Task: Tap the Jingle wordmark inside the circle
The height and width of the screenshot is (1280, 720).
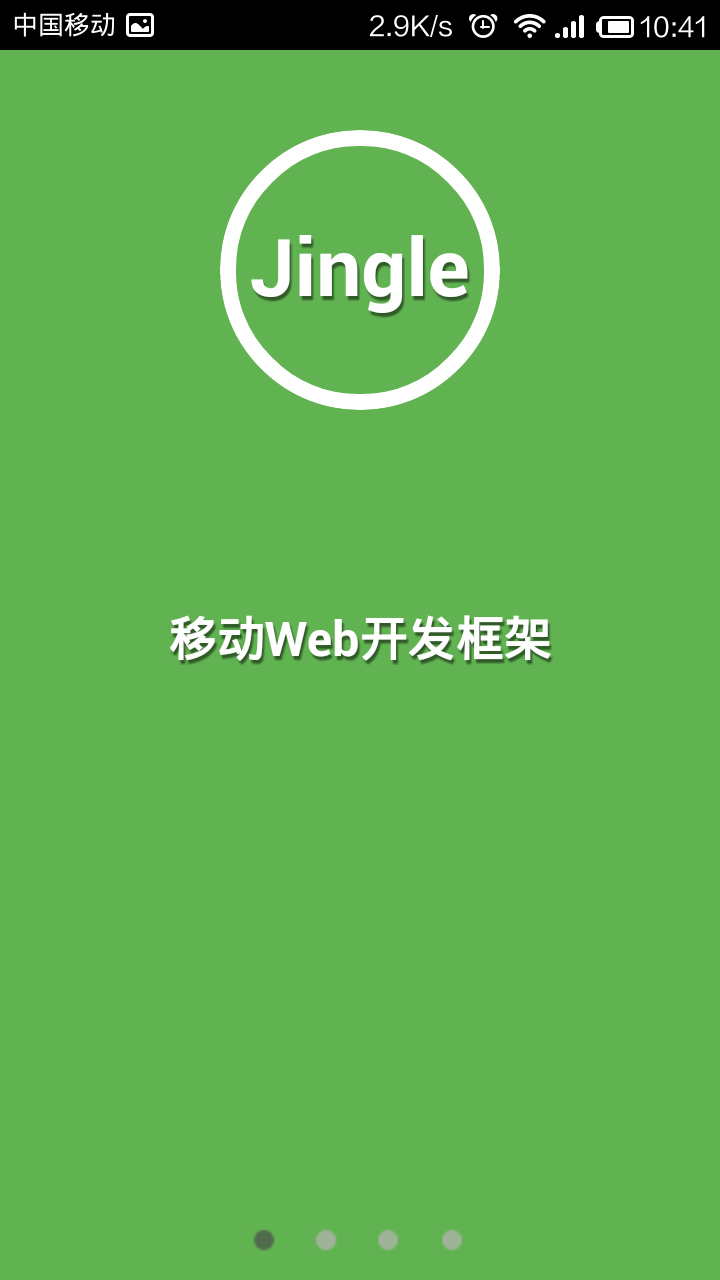Action: 360,270
